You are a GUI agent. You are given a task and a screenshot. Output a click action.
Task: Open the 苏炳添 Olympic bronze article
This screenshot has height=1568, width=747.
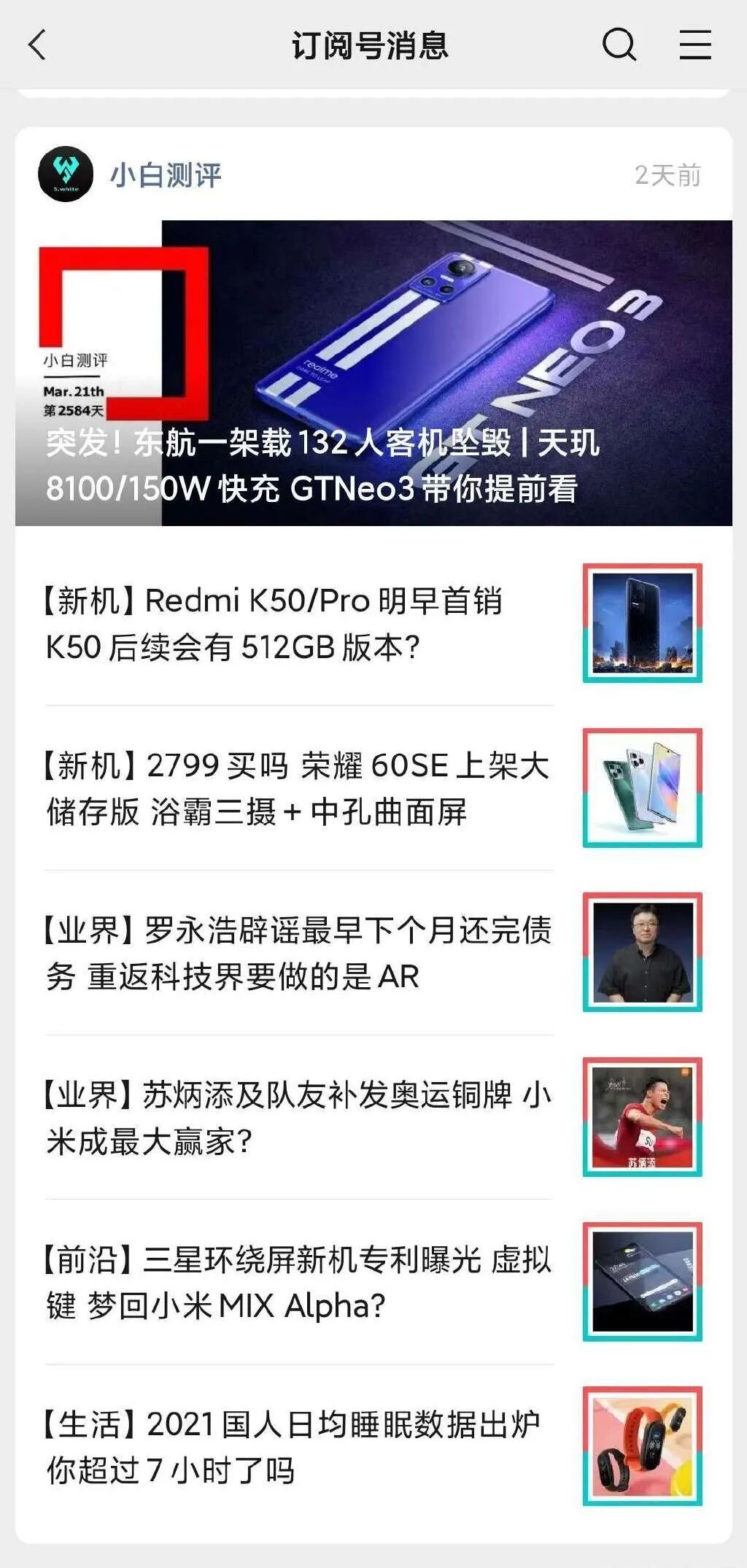point(299,1118)
